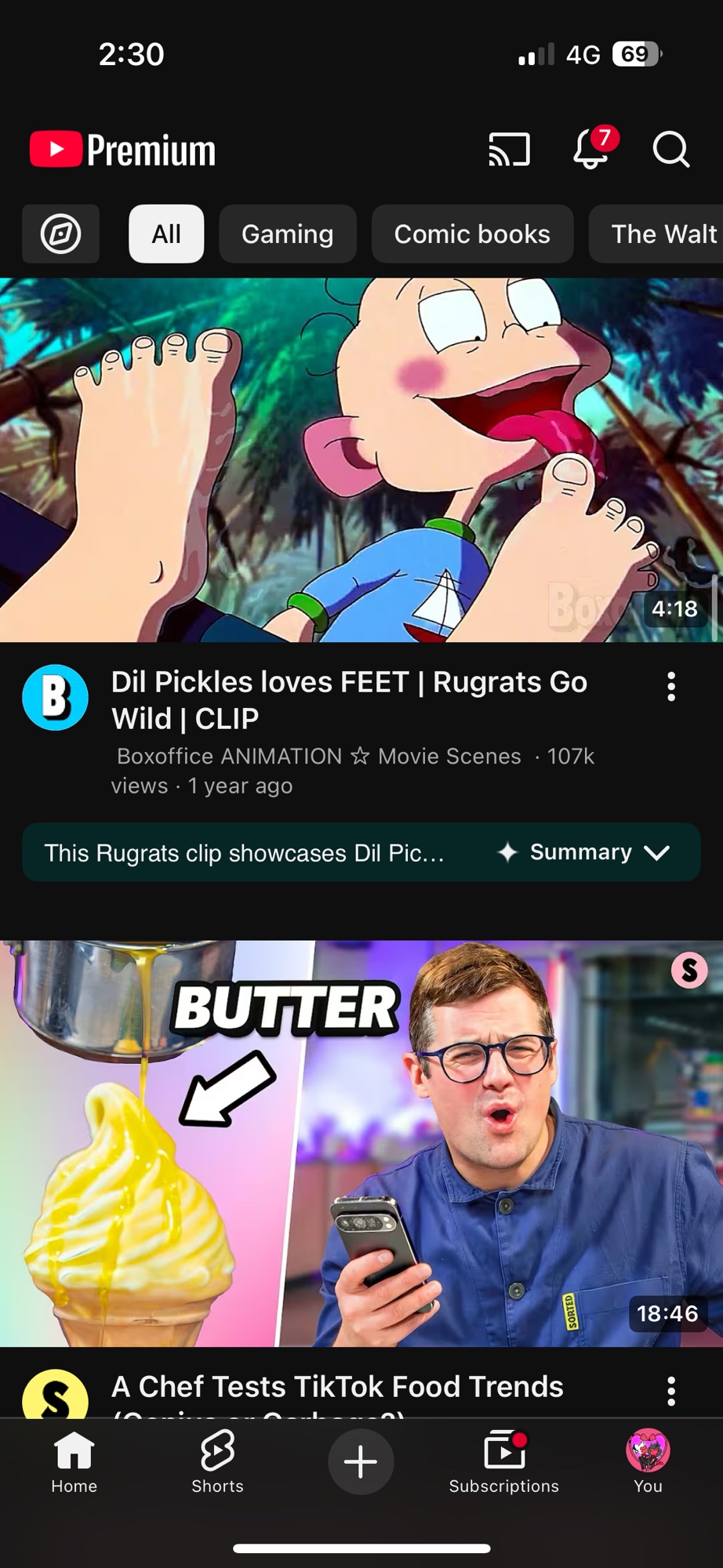Filter feed by Comic books

[x=472, y=234]
